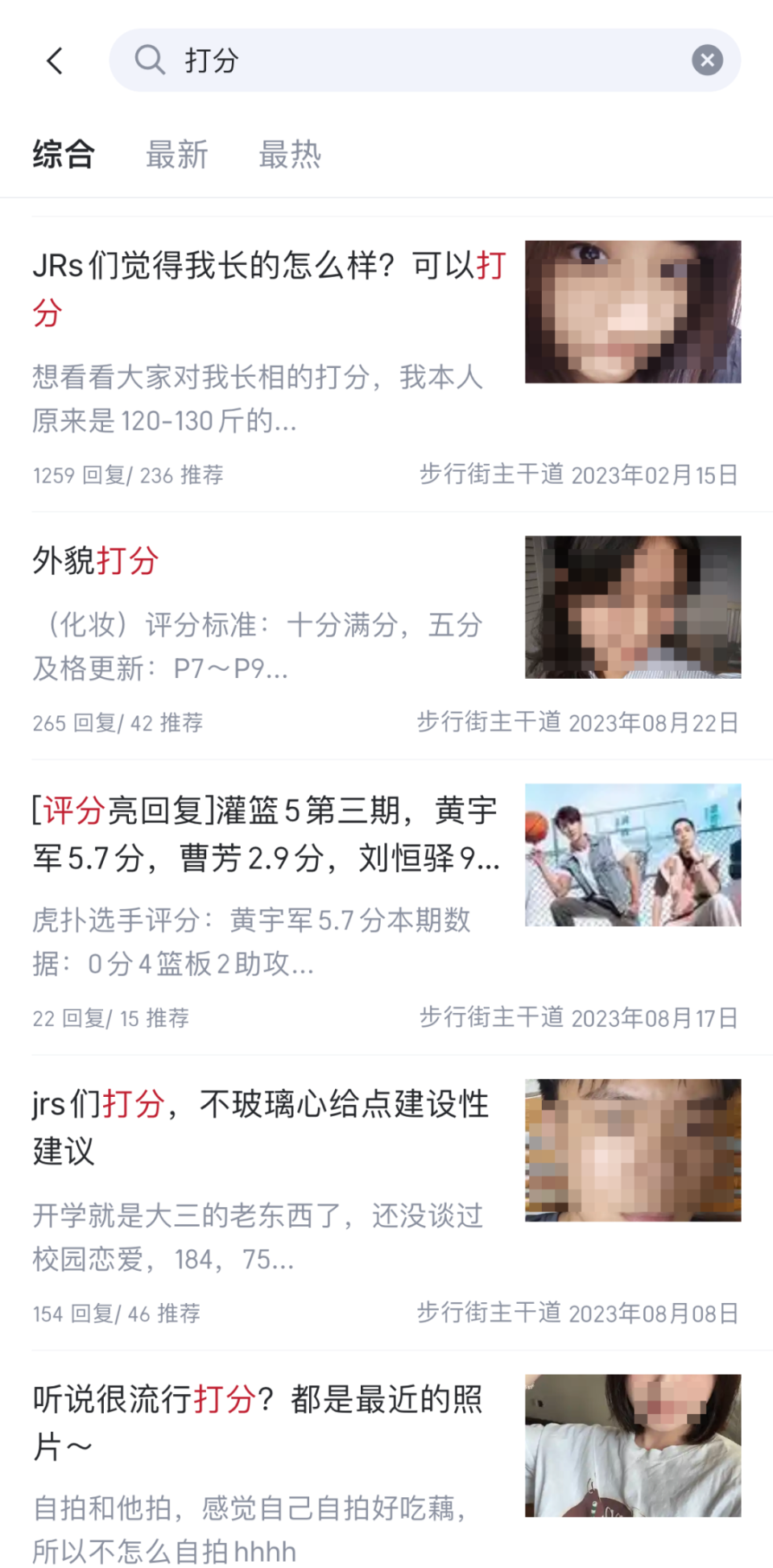Switch to the 最热 tab
The height and width of the screenshot is (1568, 773).
[290, 155]
